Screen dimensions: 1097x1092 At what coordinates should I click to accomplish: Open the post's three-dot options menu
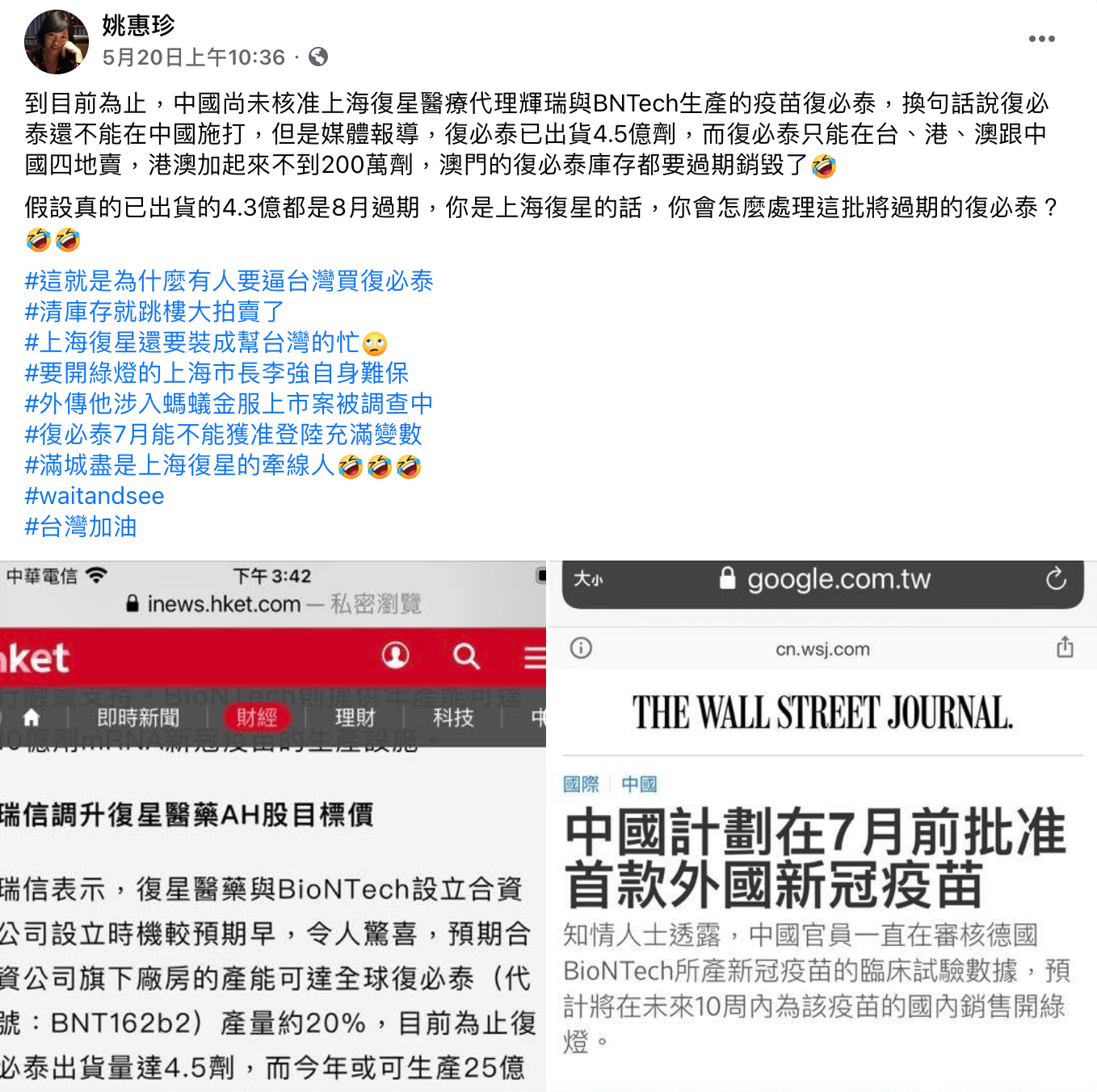1041,39
